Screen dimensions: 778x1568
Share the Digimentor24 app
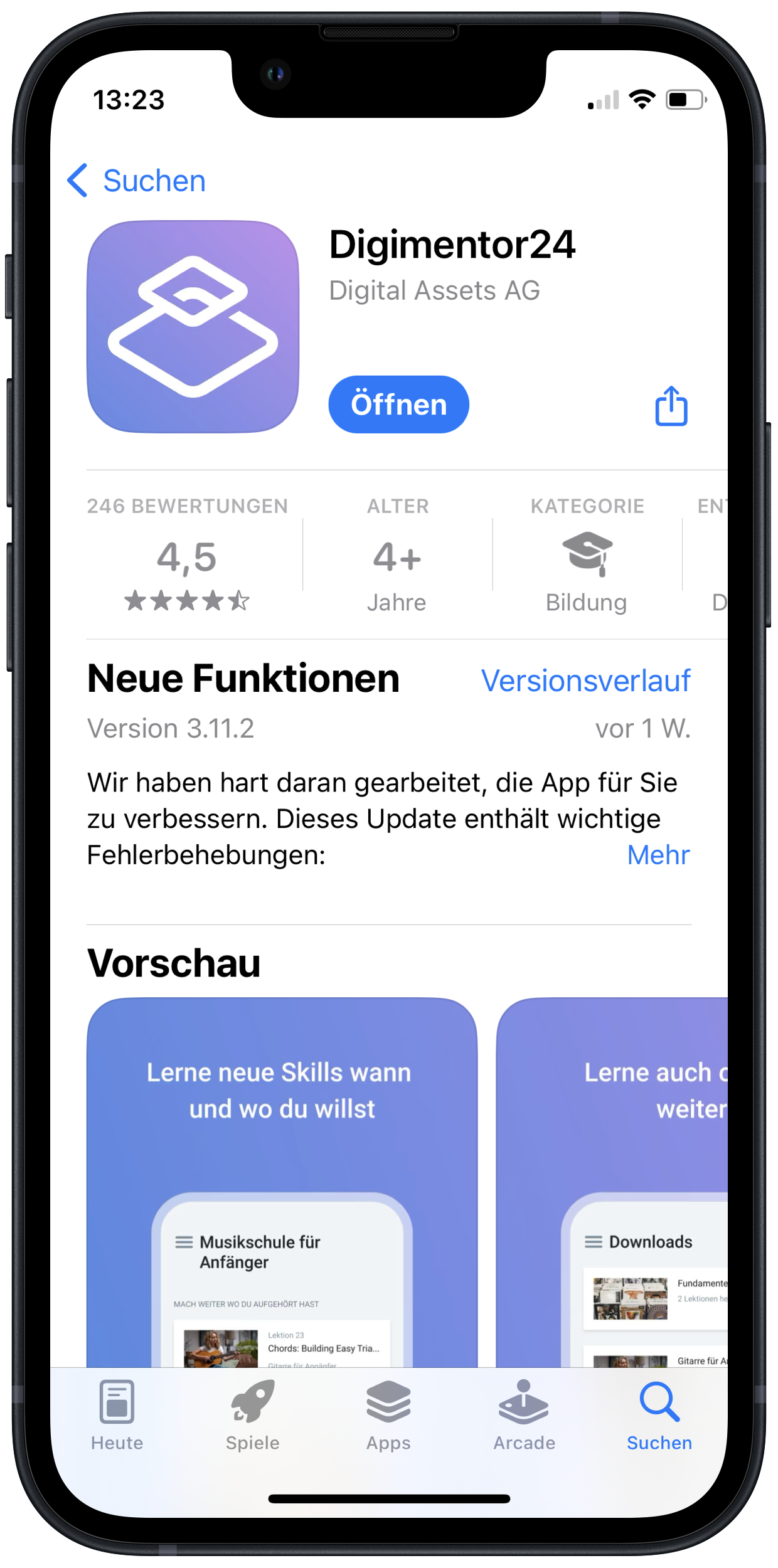[671, 406]
